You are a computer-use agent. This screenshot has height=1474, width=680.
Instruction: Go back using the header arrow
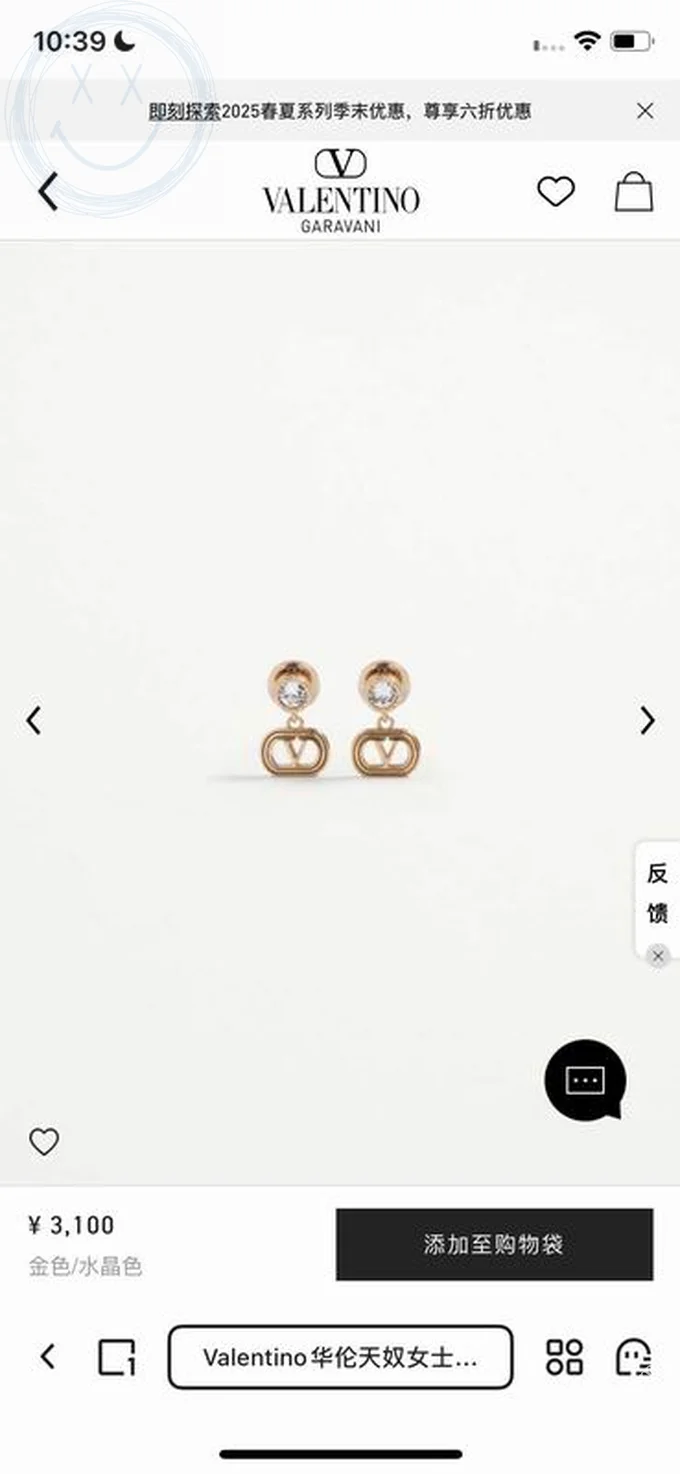(x=48, y=191)
